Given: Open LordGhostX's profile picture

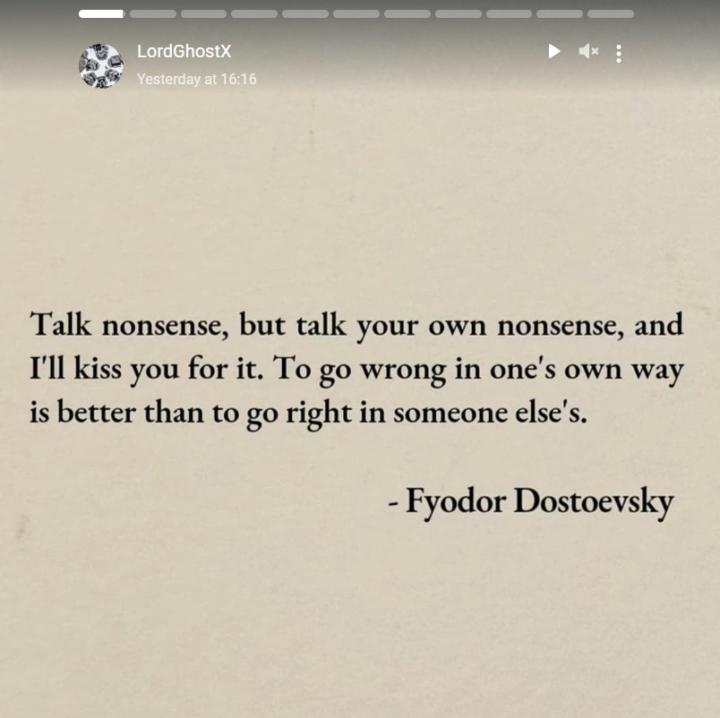Looking at the screenshot, I should pos(101,66).
